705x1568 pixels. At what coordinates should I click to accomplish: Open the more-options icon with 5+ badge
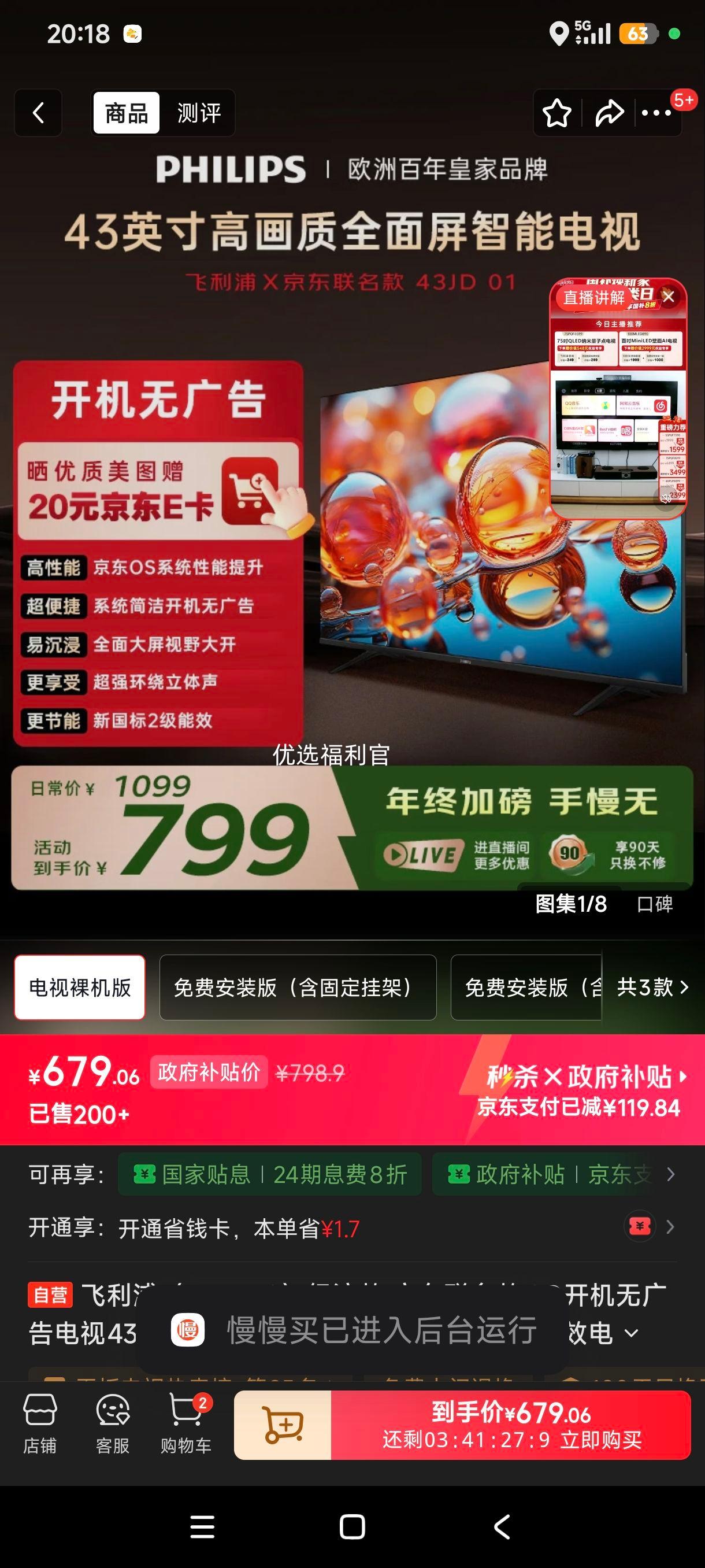(655, 113)
